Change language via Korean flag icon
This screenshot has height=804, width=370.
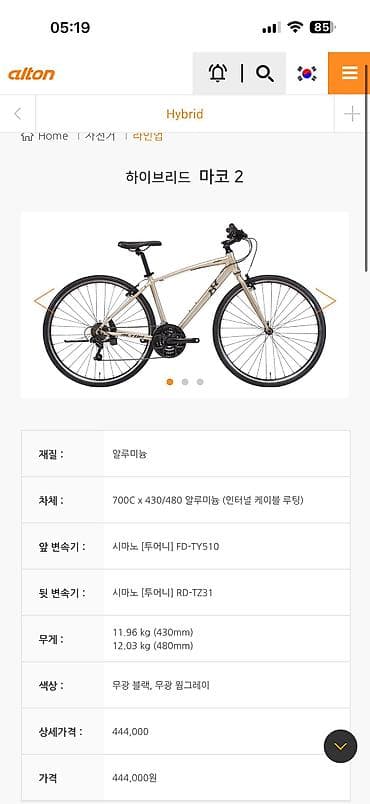307,73
